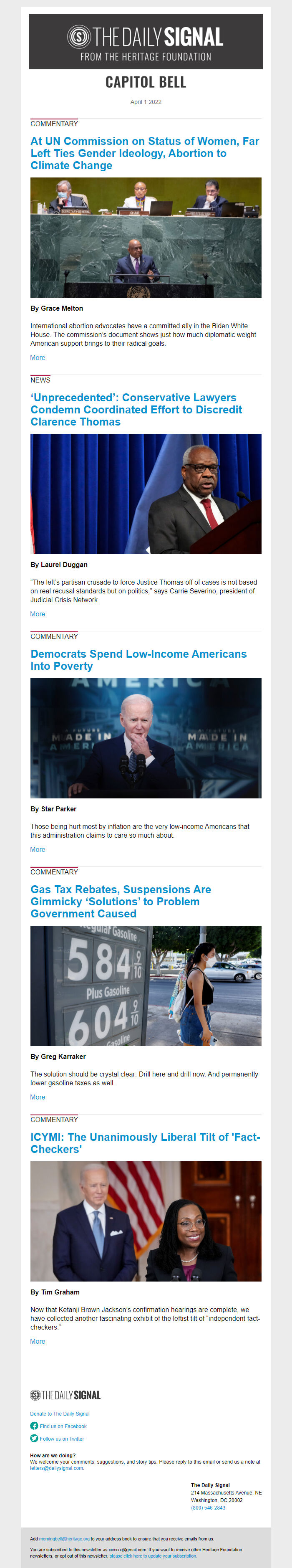Viewport: 292px width, 1568px height.
Task: Open the UN Commission on Women headline
Action: tap(145, 153)
